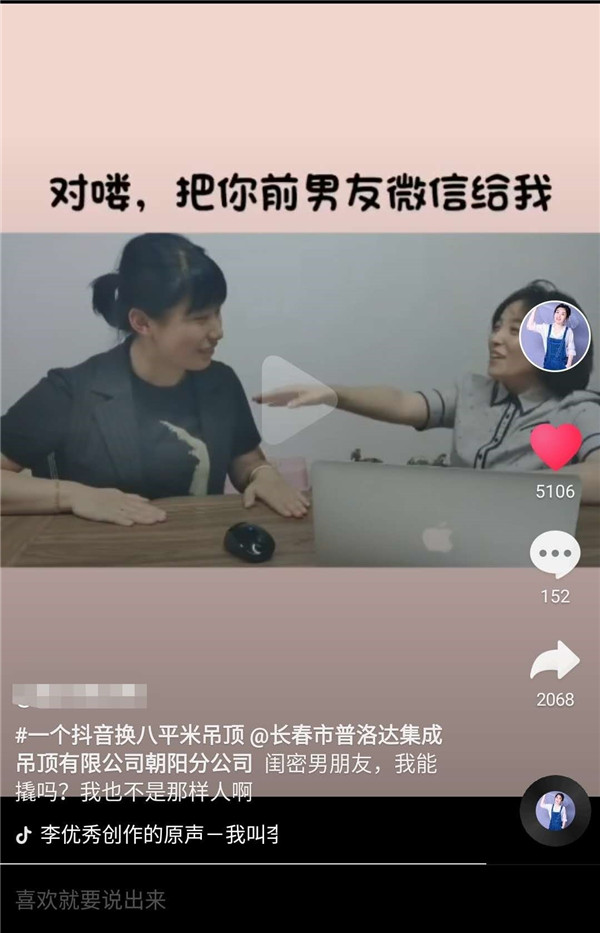600x933 pixels.
Task: Open the #一个抖音换八平米吊顶 hashtag
Action: [x=130, y=737]
